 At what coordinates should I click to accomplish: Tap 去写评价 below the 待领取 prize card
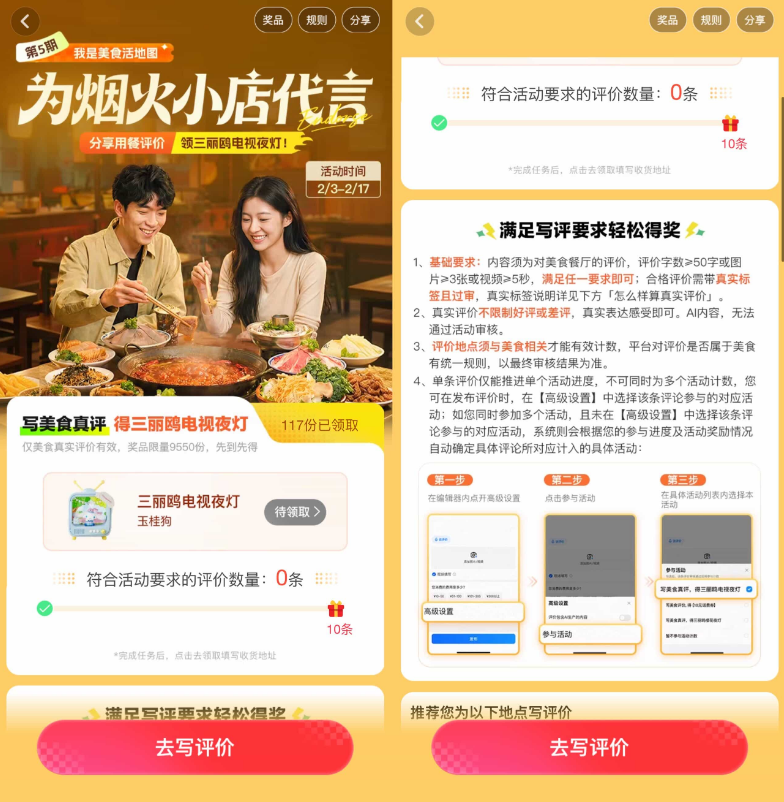pyautogui.click(x=195, y=747)
